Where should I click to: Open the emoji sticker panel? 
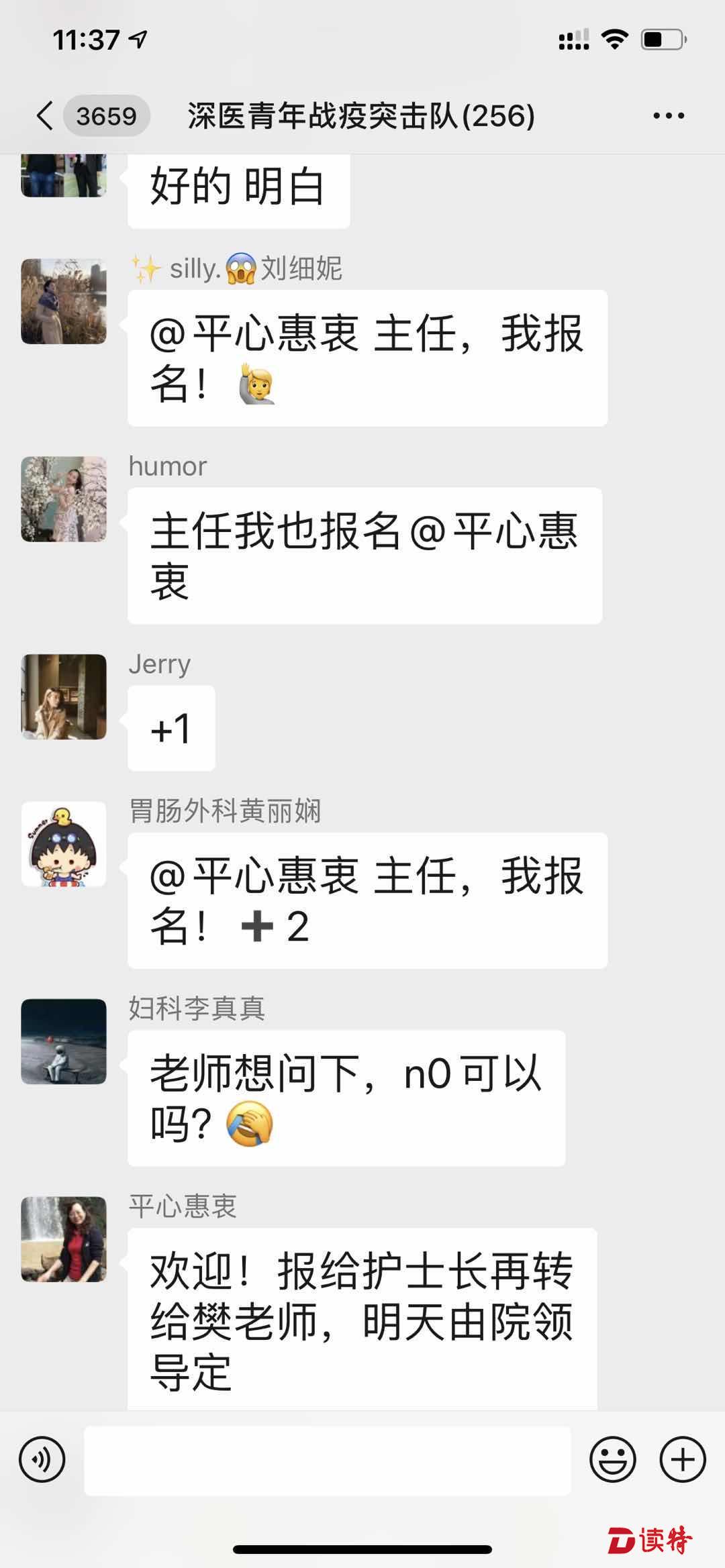(x=612, y=1460)
